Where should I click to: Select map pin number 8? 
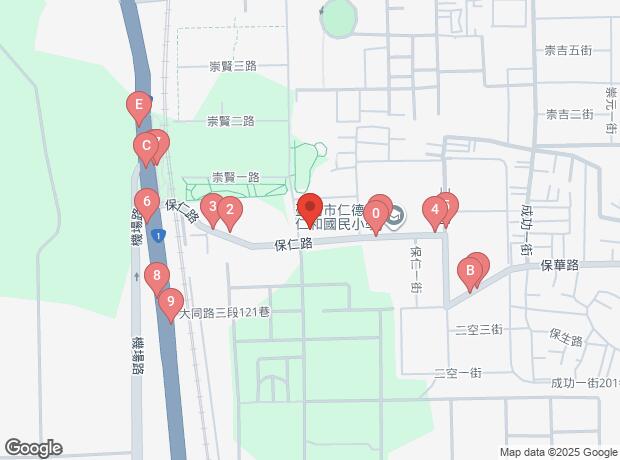click(x=156, y=277)
